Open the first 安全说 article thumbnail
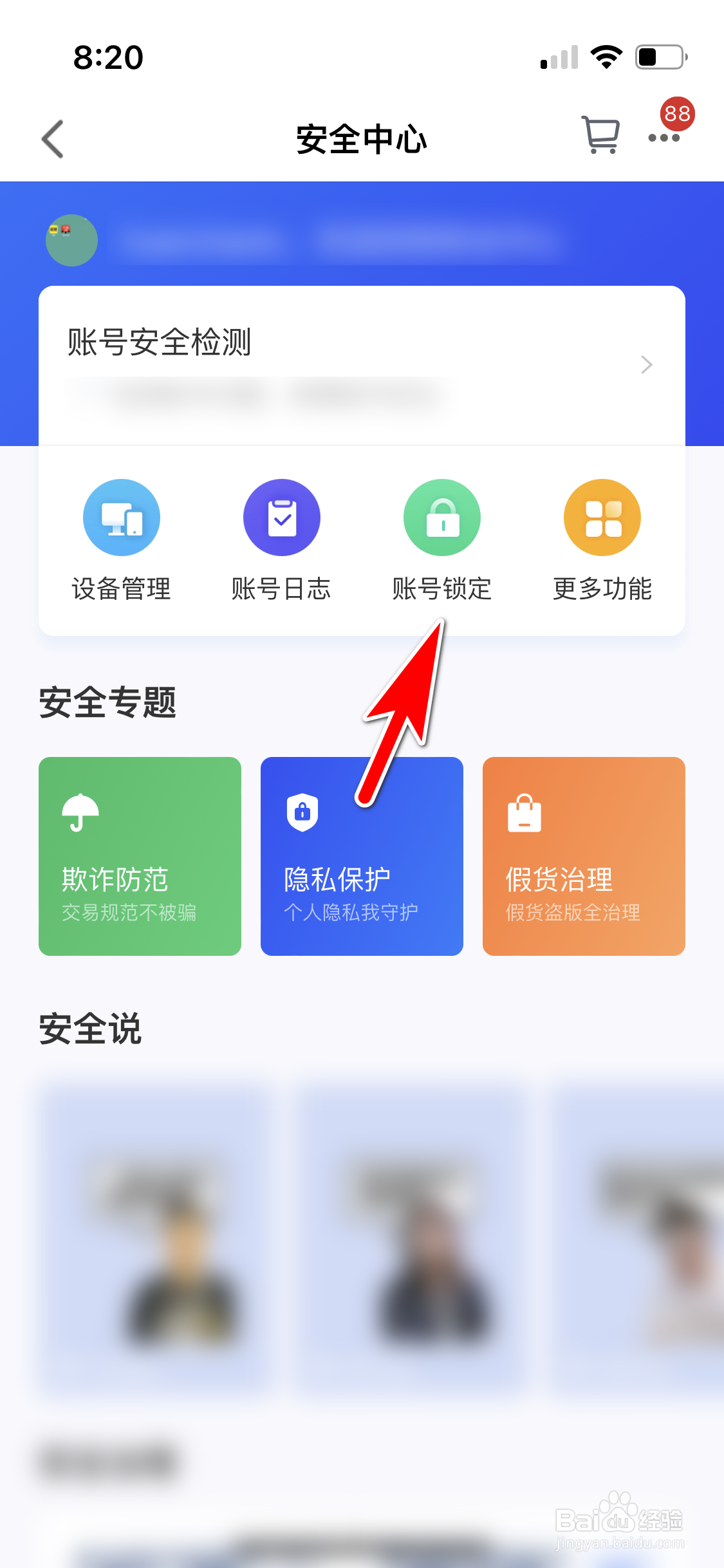Viewport: 724px width, 1568px height. tap(156, 1236)
